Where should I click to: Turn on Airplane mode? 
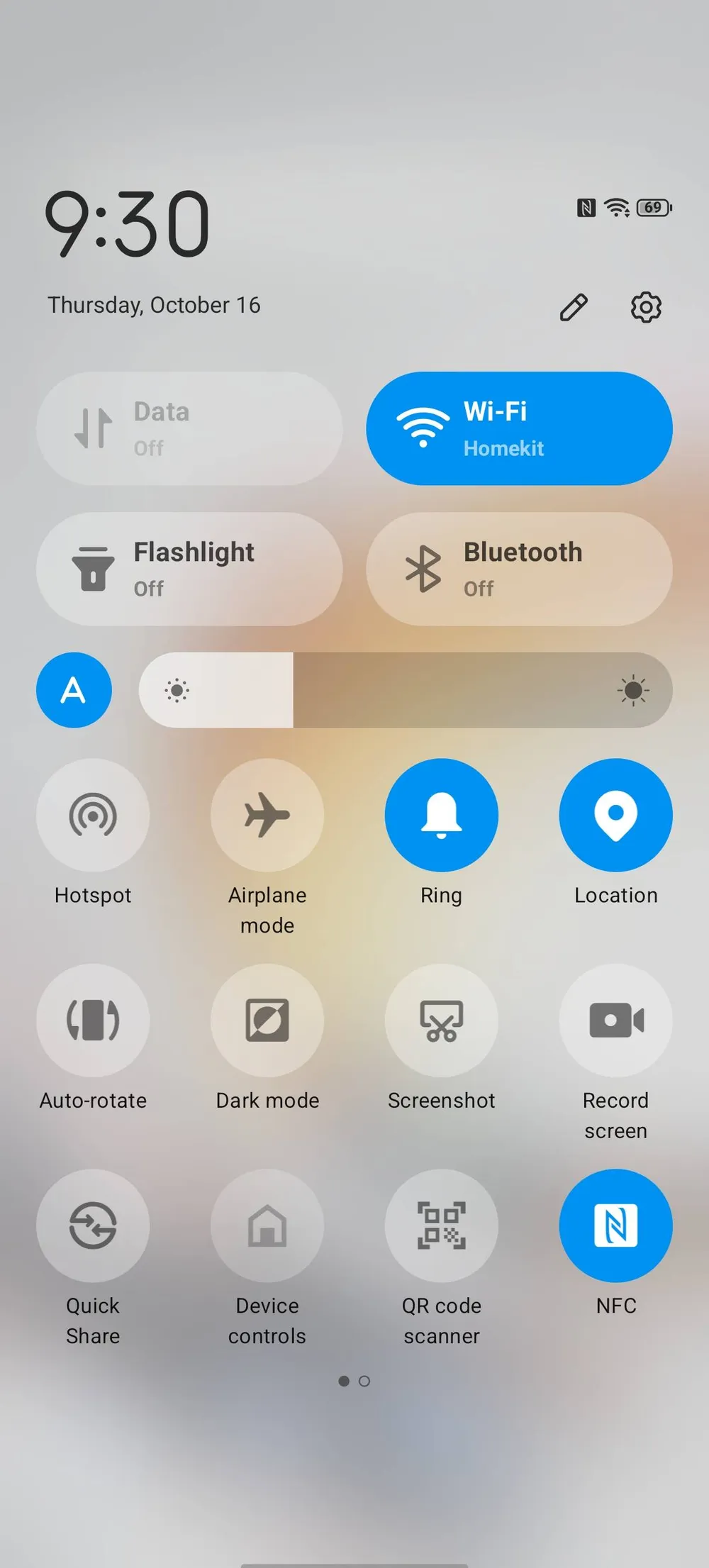267,815
